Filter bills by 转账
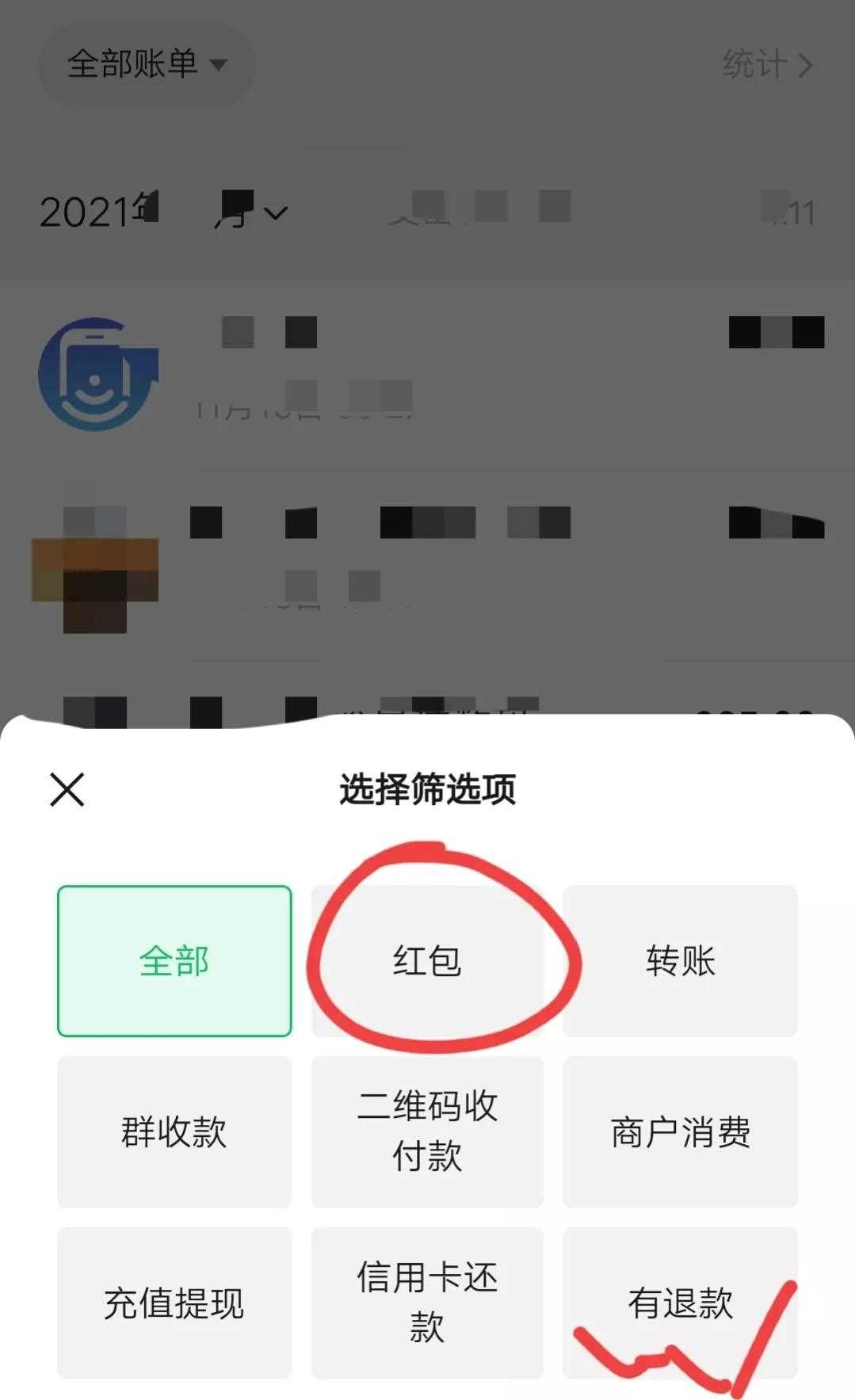The height and width of the screenshot is (1400, 855). pos(680,960)
